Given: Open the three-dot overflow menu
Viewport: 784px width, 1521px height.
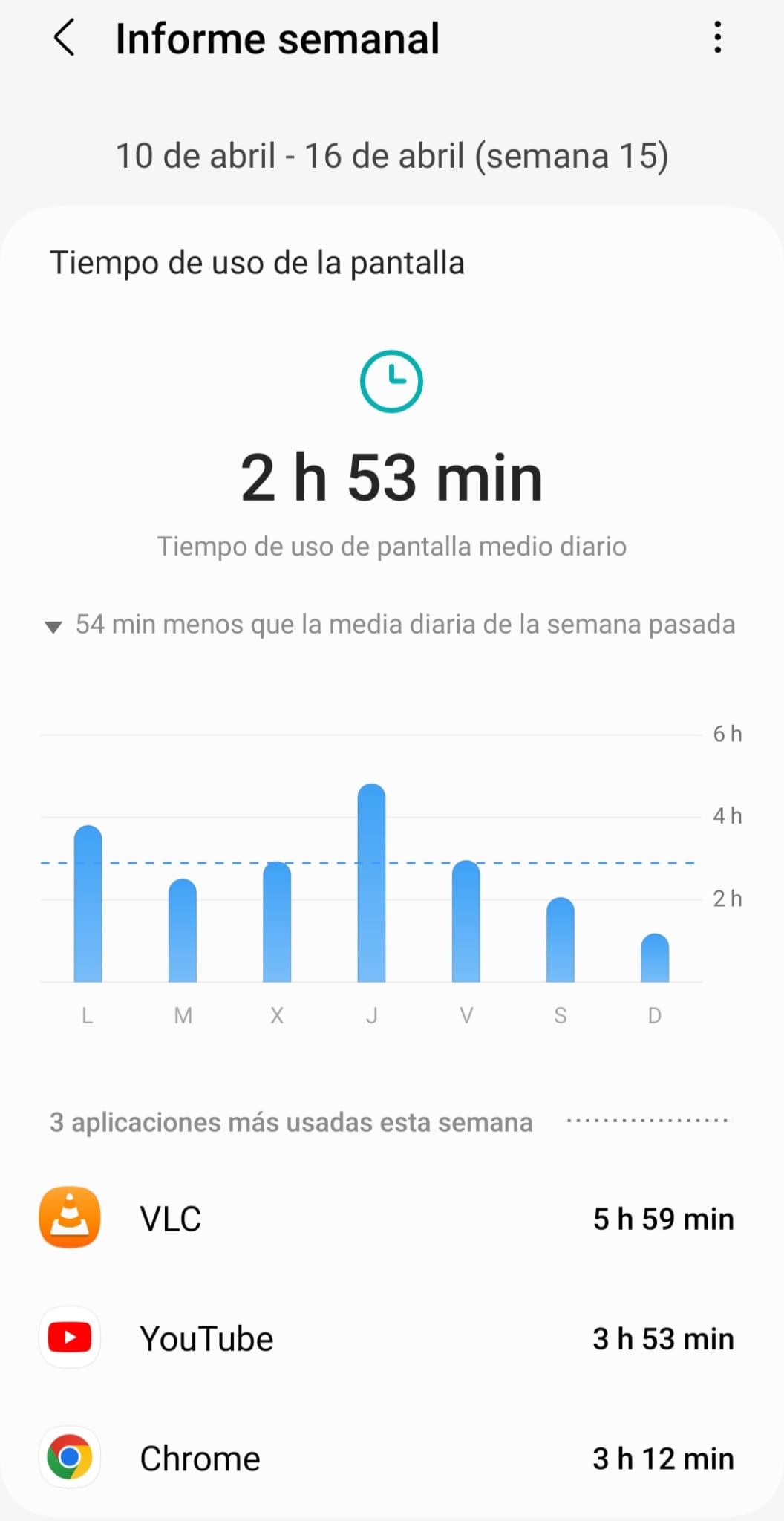Looking at the screenshot, I should coord(717,37).
